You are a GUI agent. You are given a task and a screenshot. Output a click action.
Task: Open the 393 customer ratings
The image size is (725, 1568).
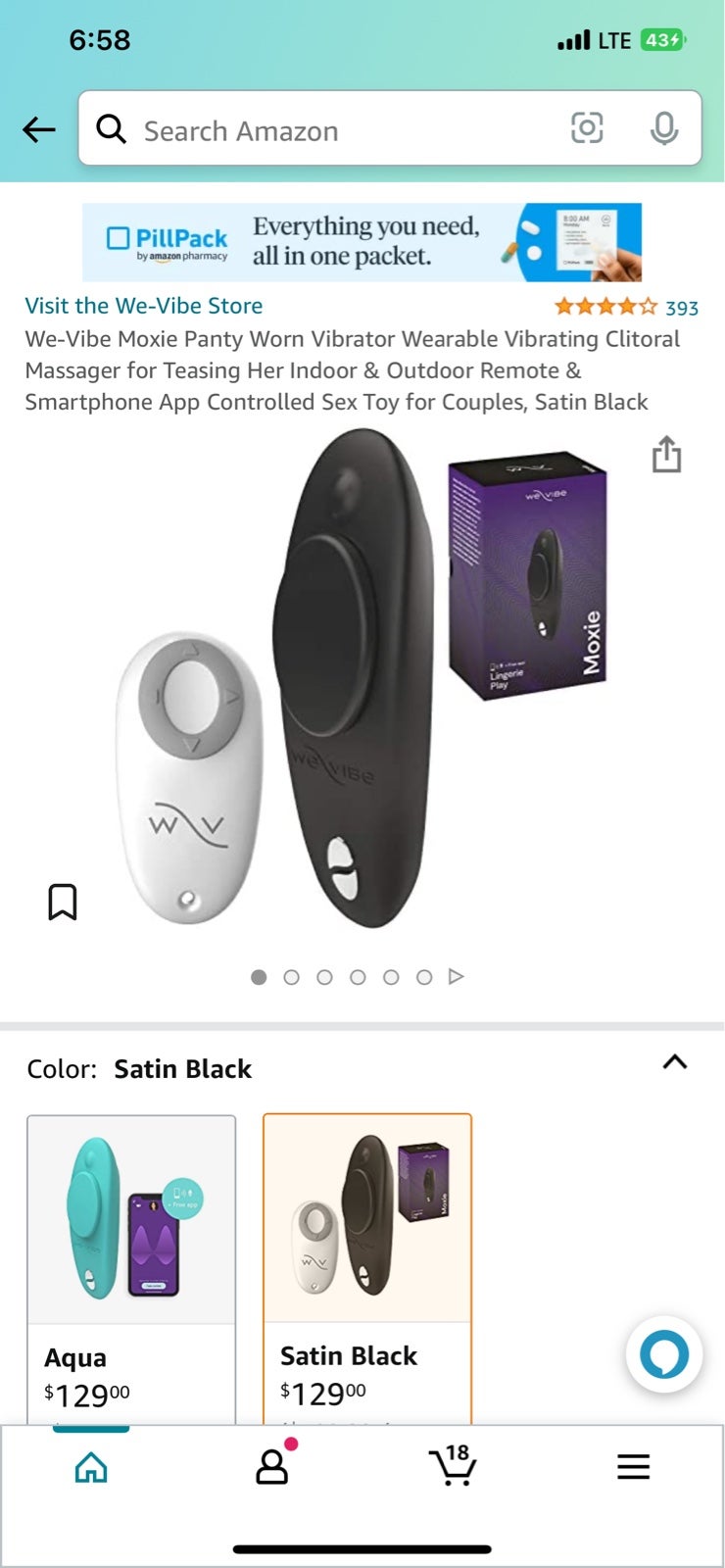(x=626, y=308)
